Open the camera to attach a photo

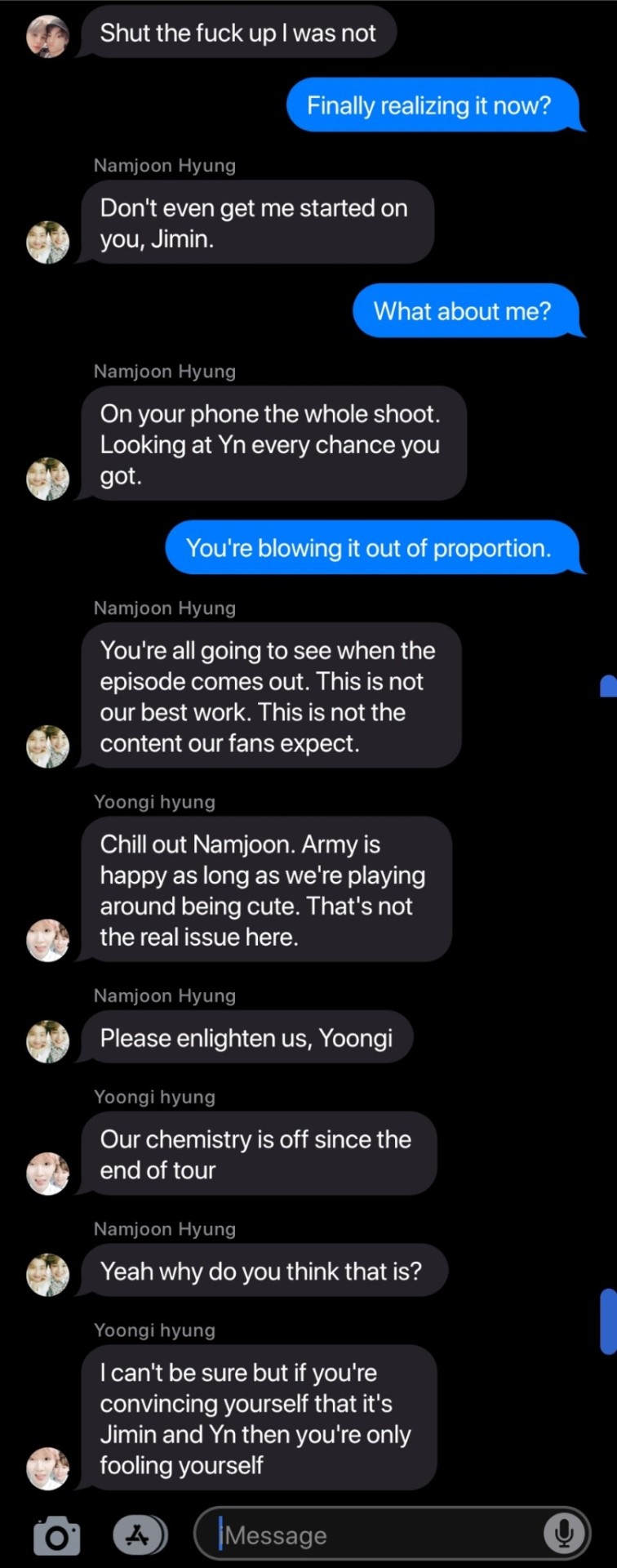(56, 1535)
